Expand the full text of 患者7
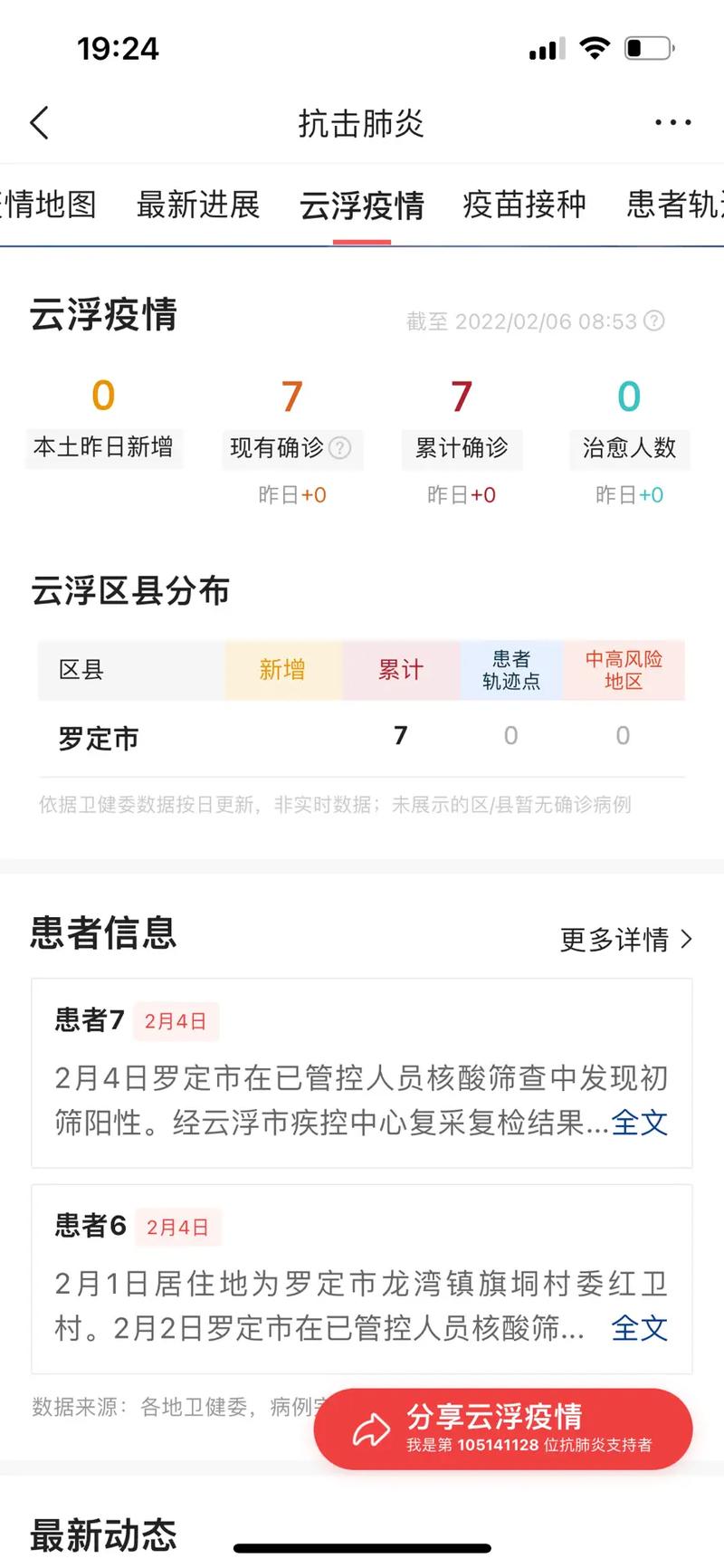Viewport: 724px width, 1568px height. pyautogui.click(x=639, y=1123)
